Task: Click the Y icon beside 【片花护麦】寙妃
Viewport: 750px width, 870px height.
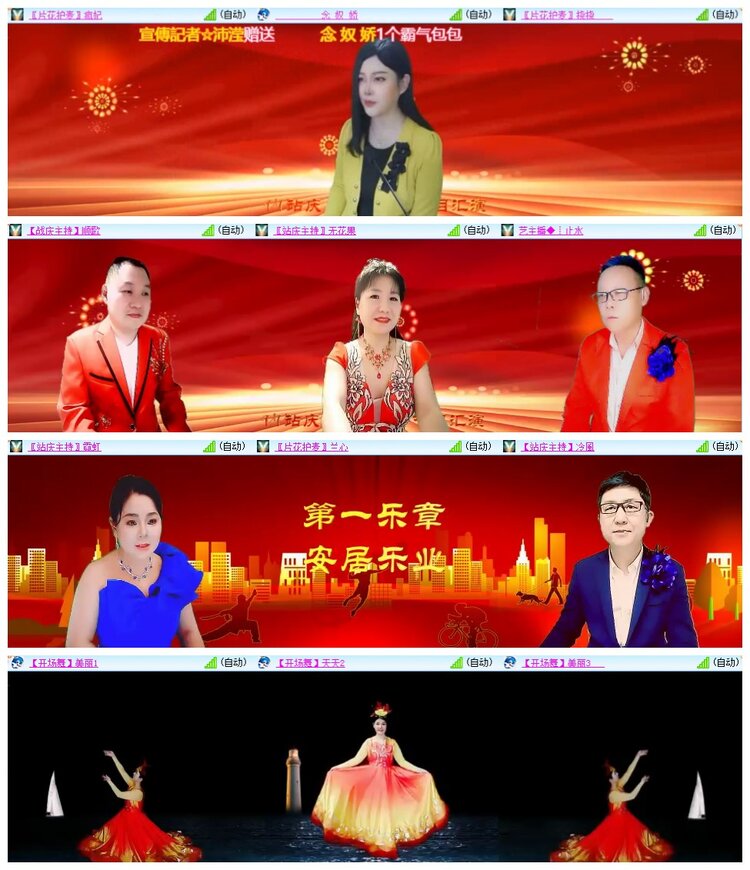Action: point(12,13)
